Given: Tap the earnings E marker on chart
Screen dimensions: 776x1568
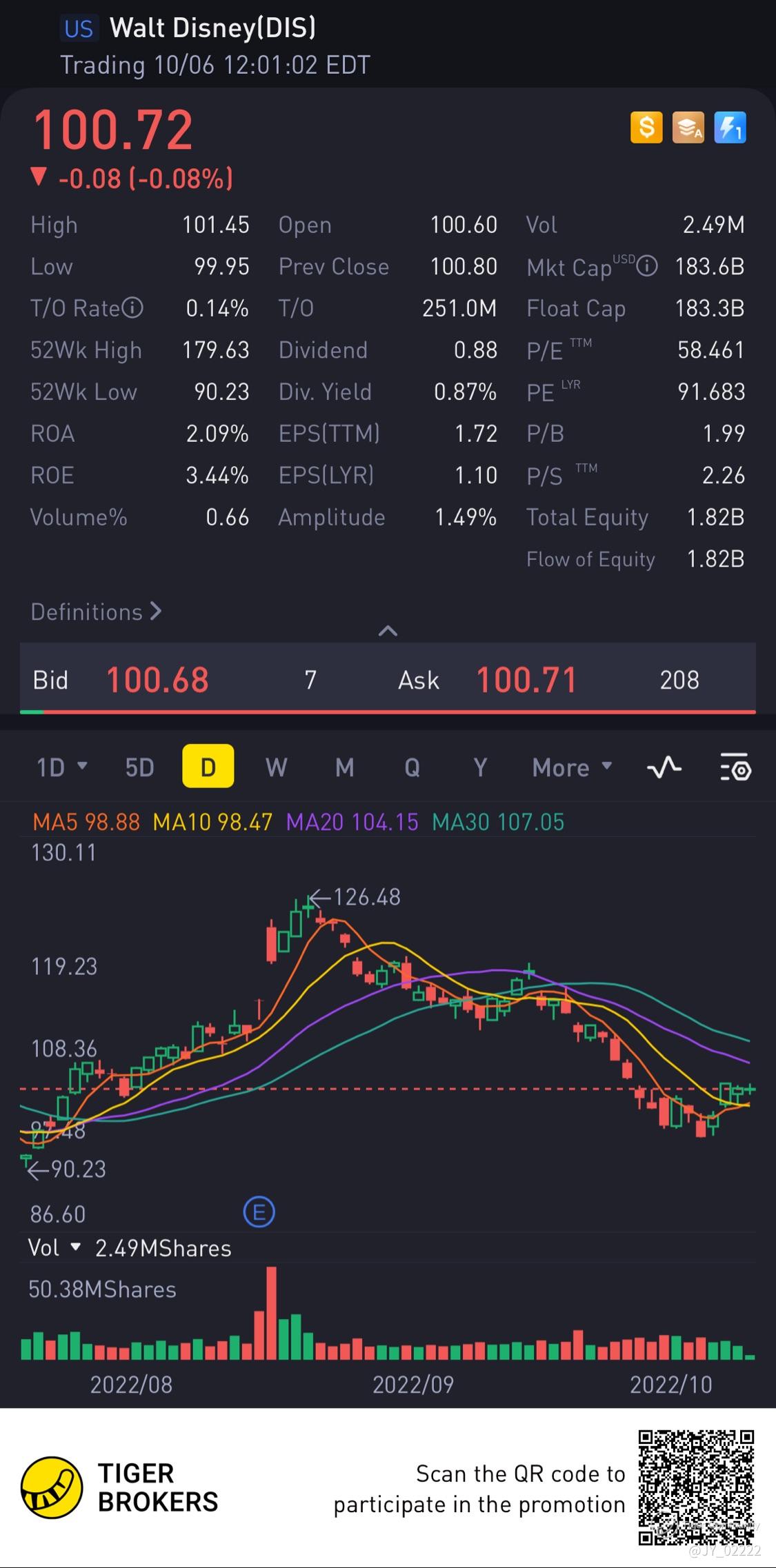Looking at the screenshot, I should point(259,1212).
